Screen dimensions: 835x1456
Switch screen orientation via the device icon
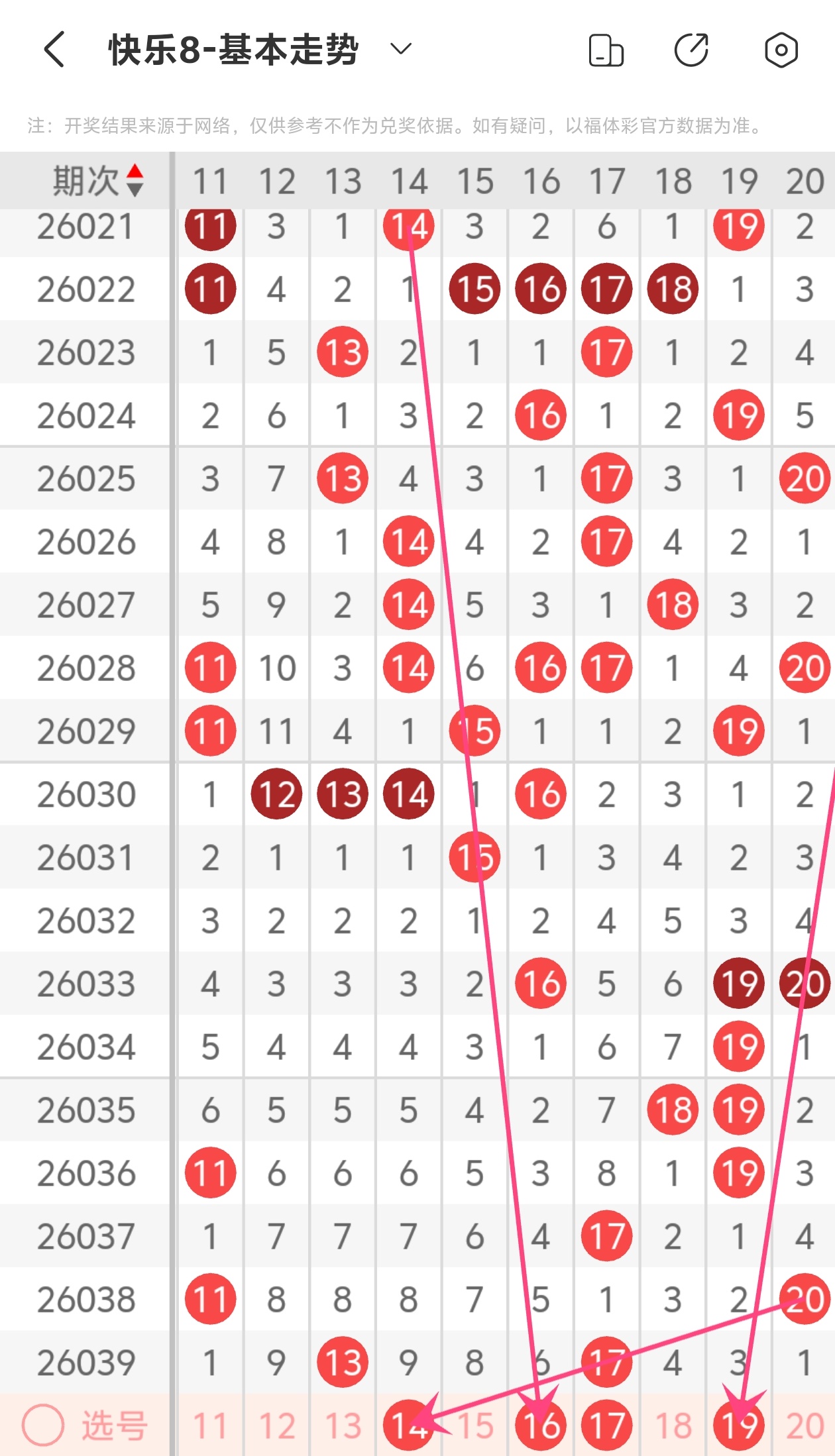606,50
